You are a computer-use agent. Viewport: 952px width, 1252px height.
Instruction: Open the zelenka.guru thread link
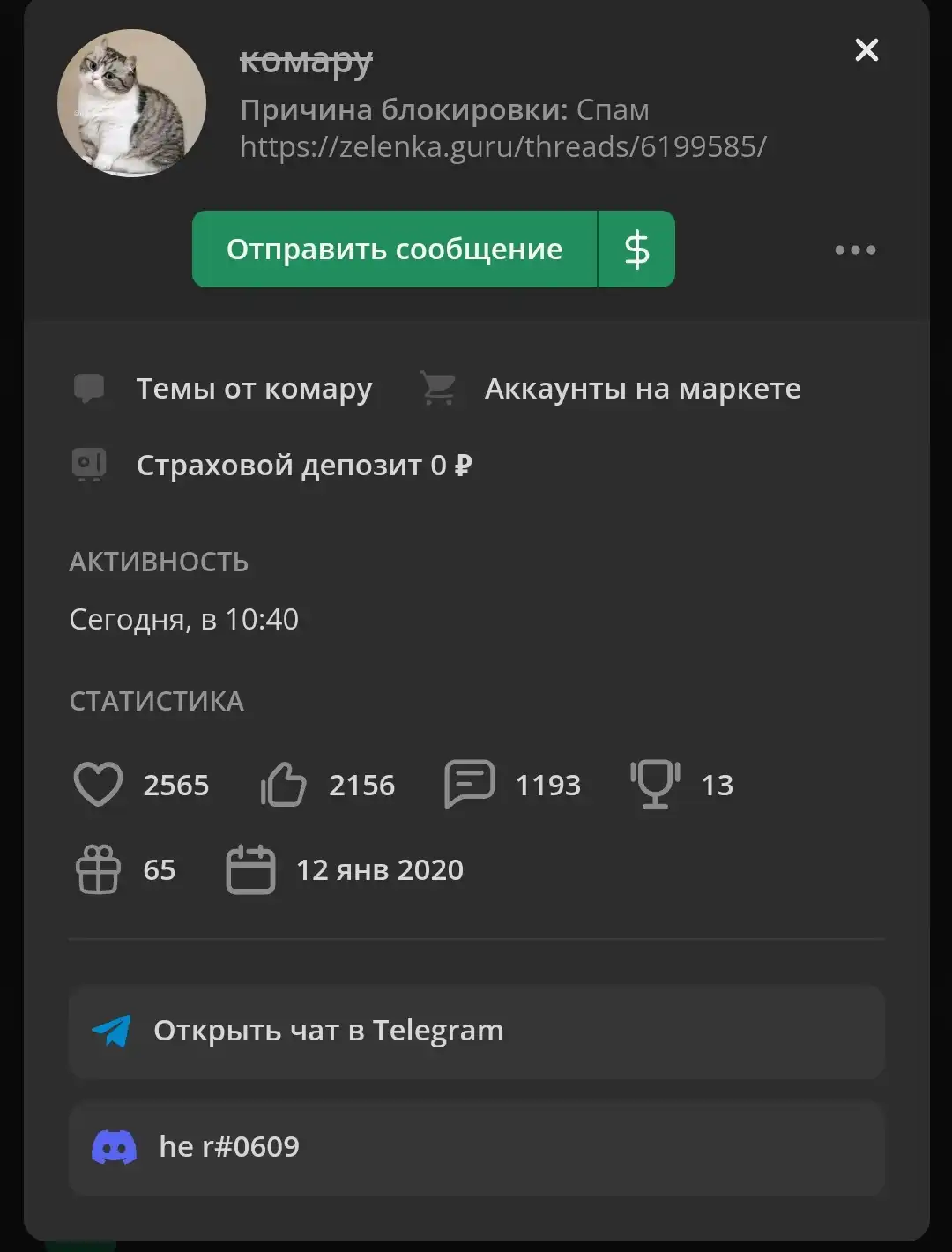pos(503,146)
